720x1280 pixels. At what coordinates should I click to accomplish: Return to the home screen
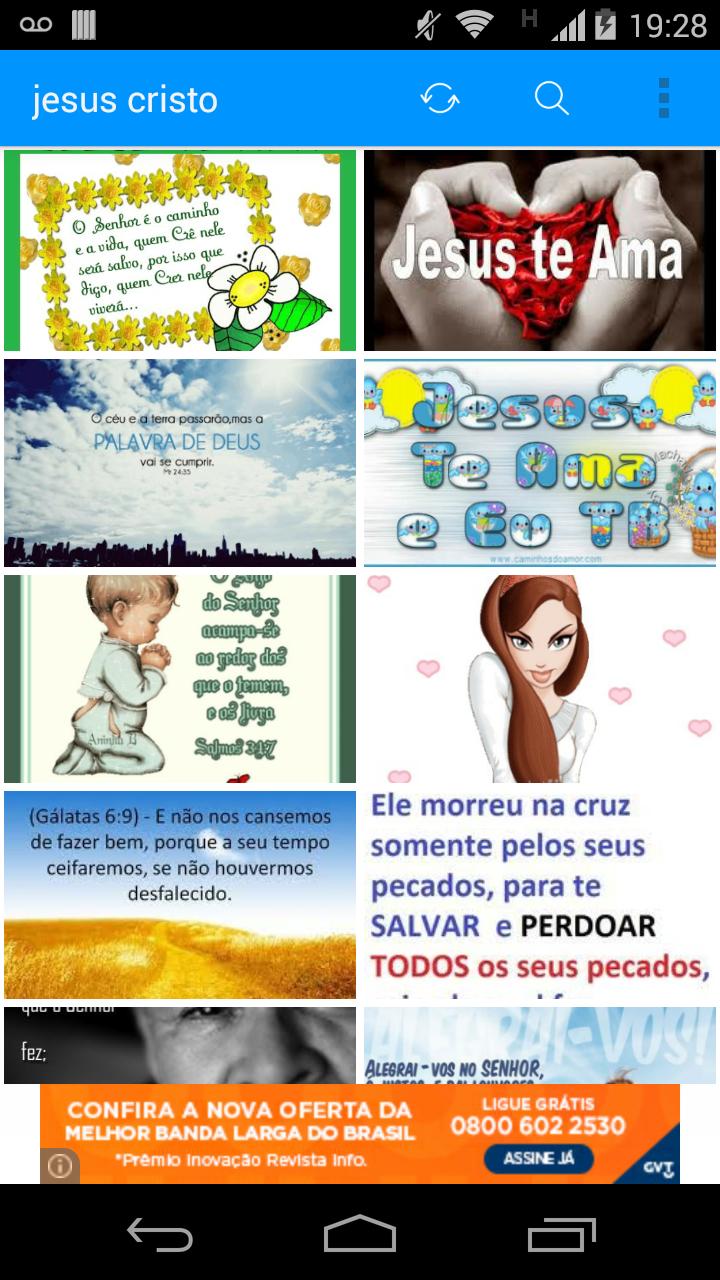pos(360,1234)
